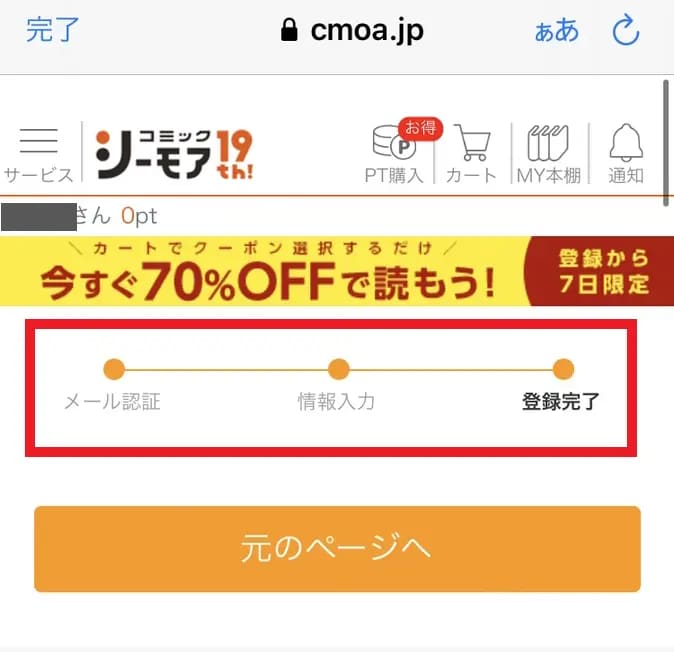Tap 完了 to close the browser view

click(x=52, y=30)
